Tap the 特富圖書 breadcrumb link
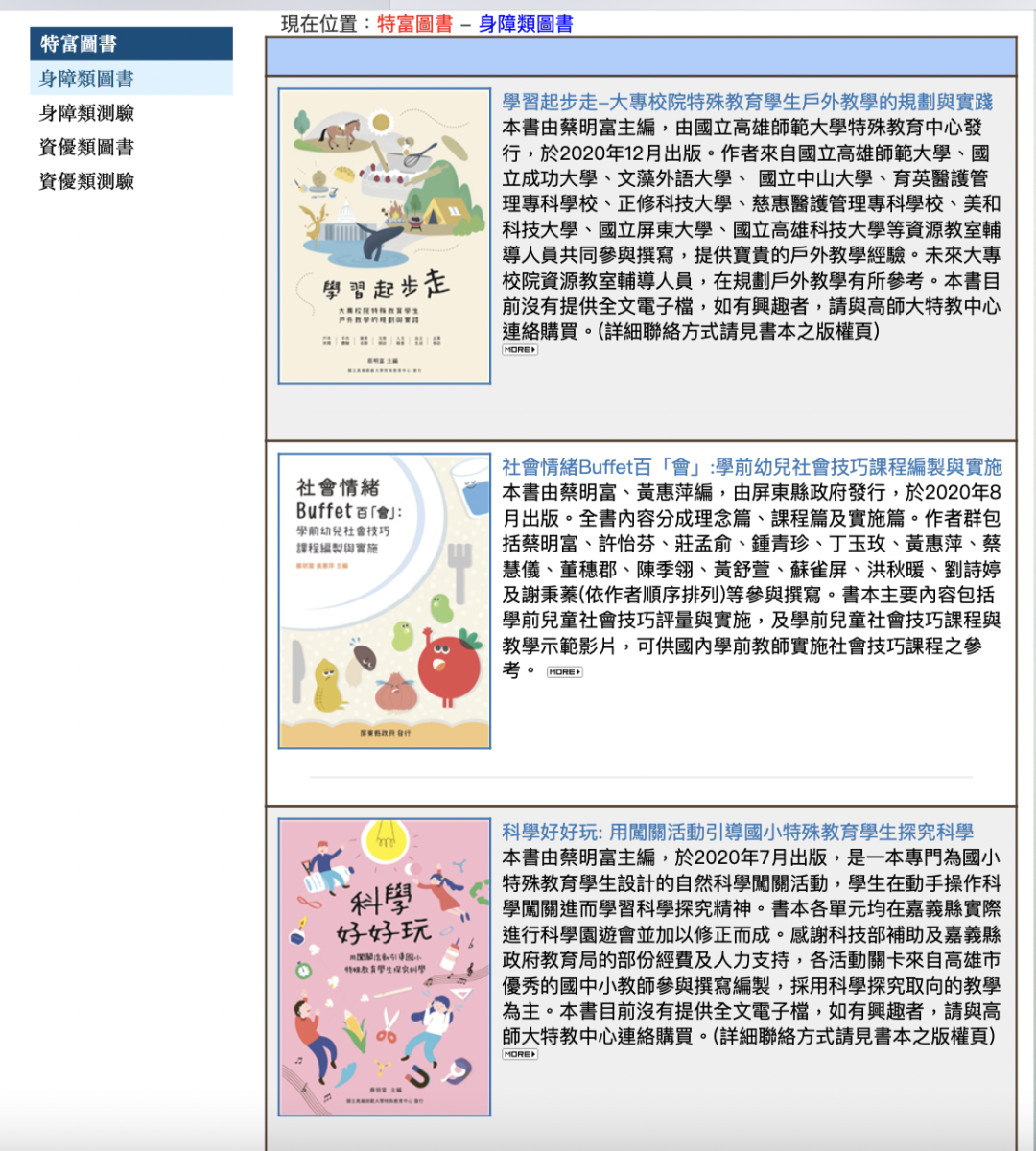 click(x=414, y=24)
